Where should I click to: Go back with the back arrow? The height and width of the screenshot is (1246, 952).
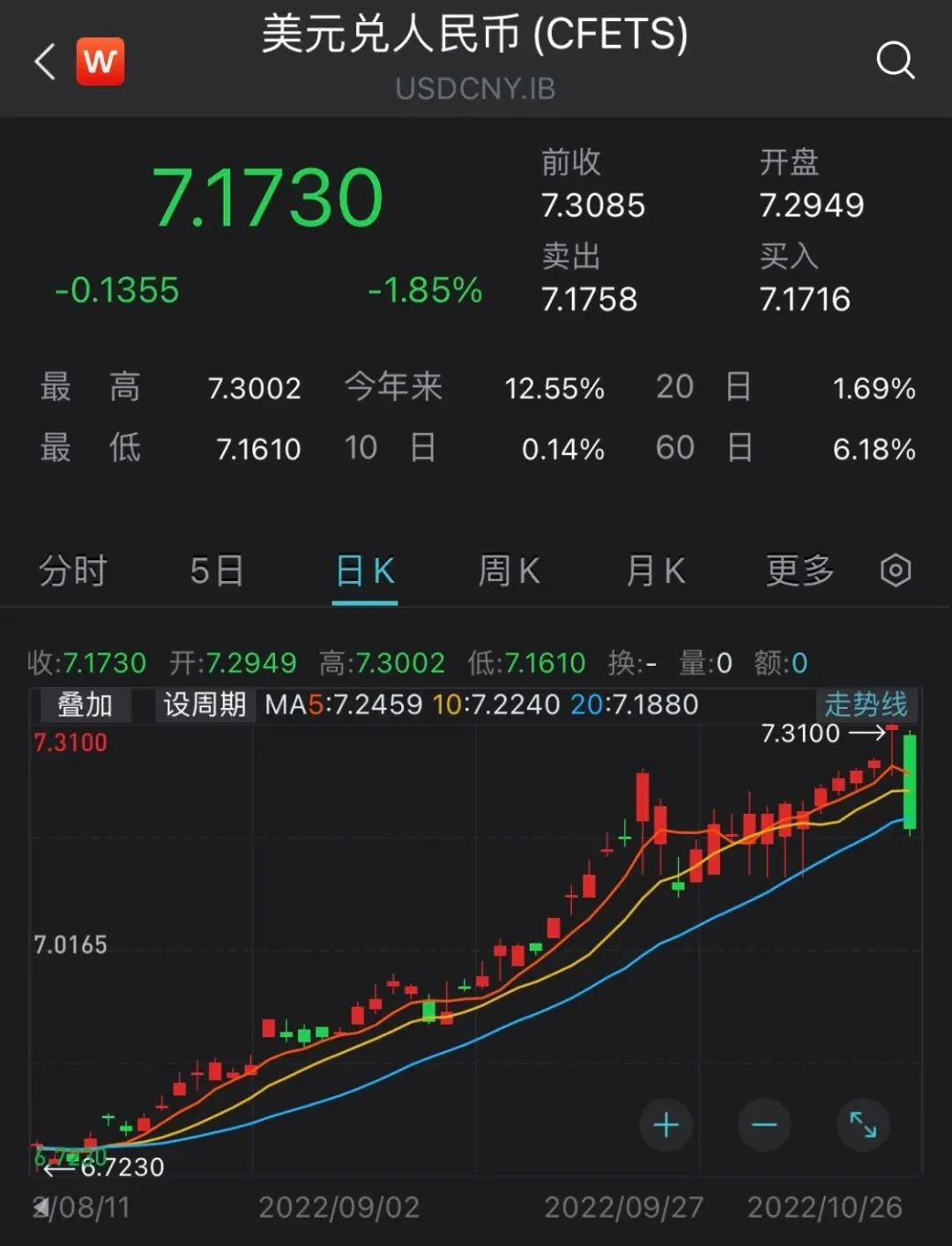[x=42, y=62]
